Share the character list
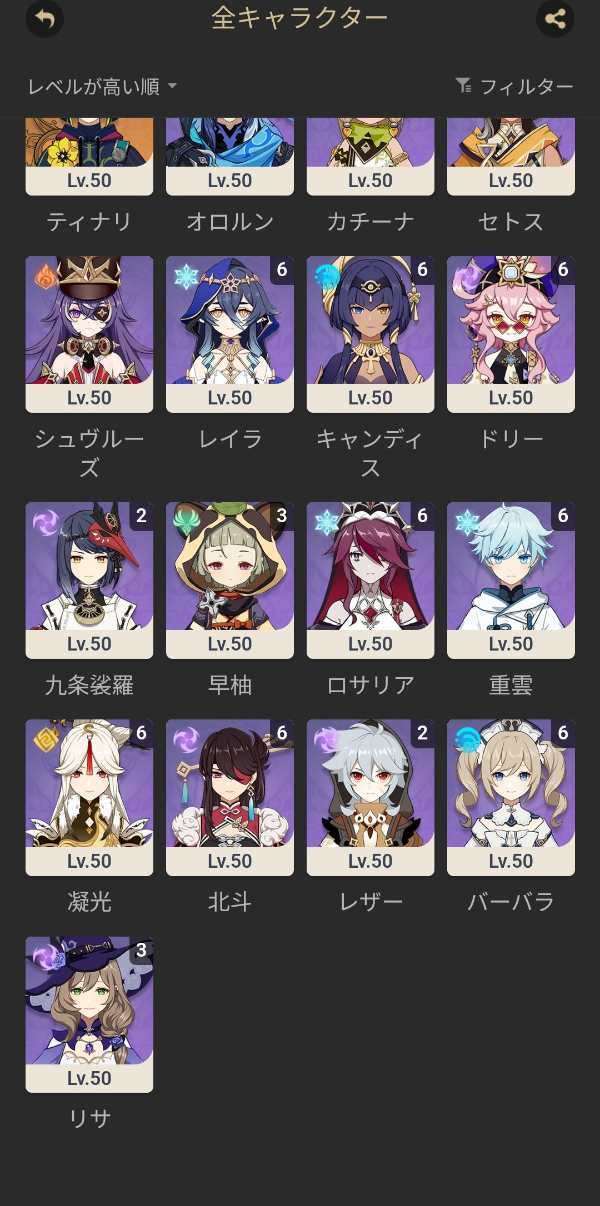600x1206 pixels. pos(555,19)
